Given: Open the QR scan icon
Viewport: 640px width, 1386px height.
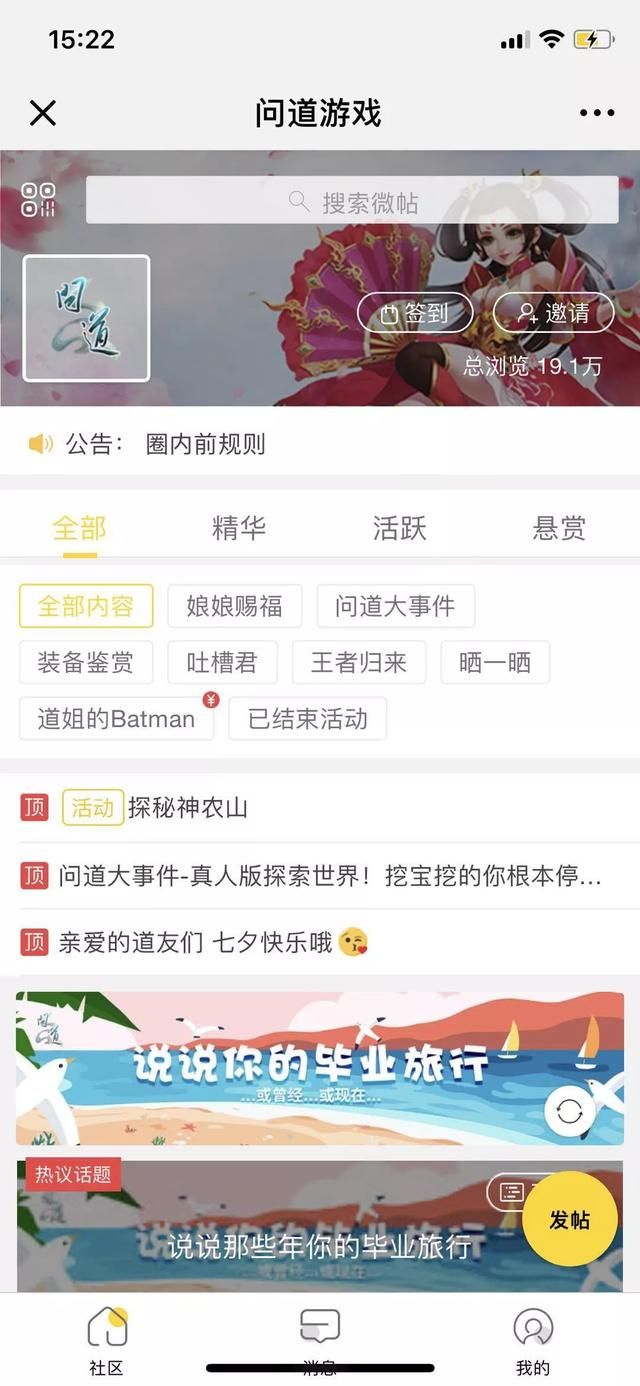Looking at the screenshot, I should point(38,200).
